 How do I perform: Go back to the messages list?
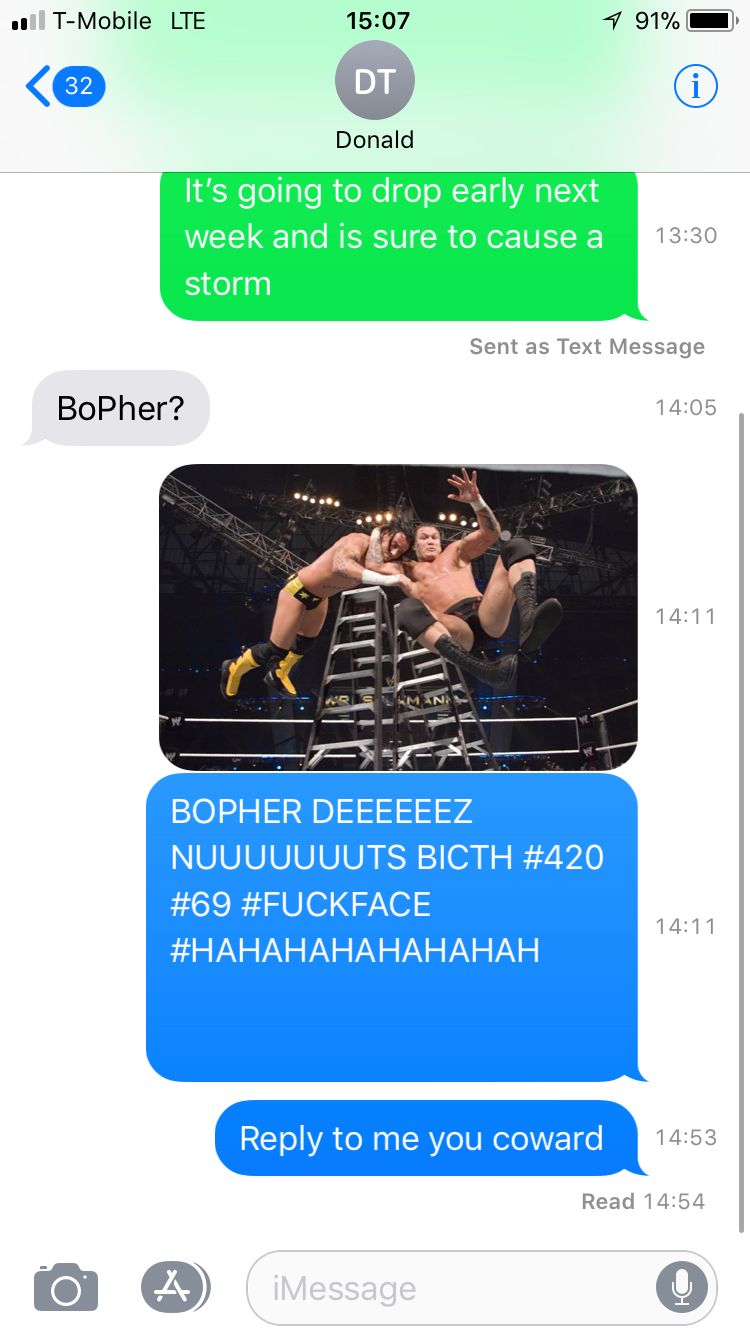click(62, 86)
